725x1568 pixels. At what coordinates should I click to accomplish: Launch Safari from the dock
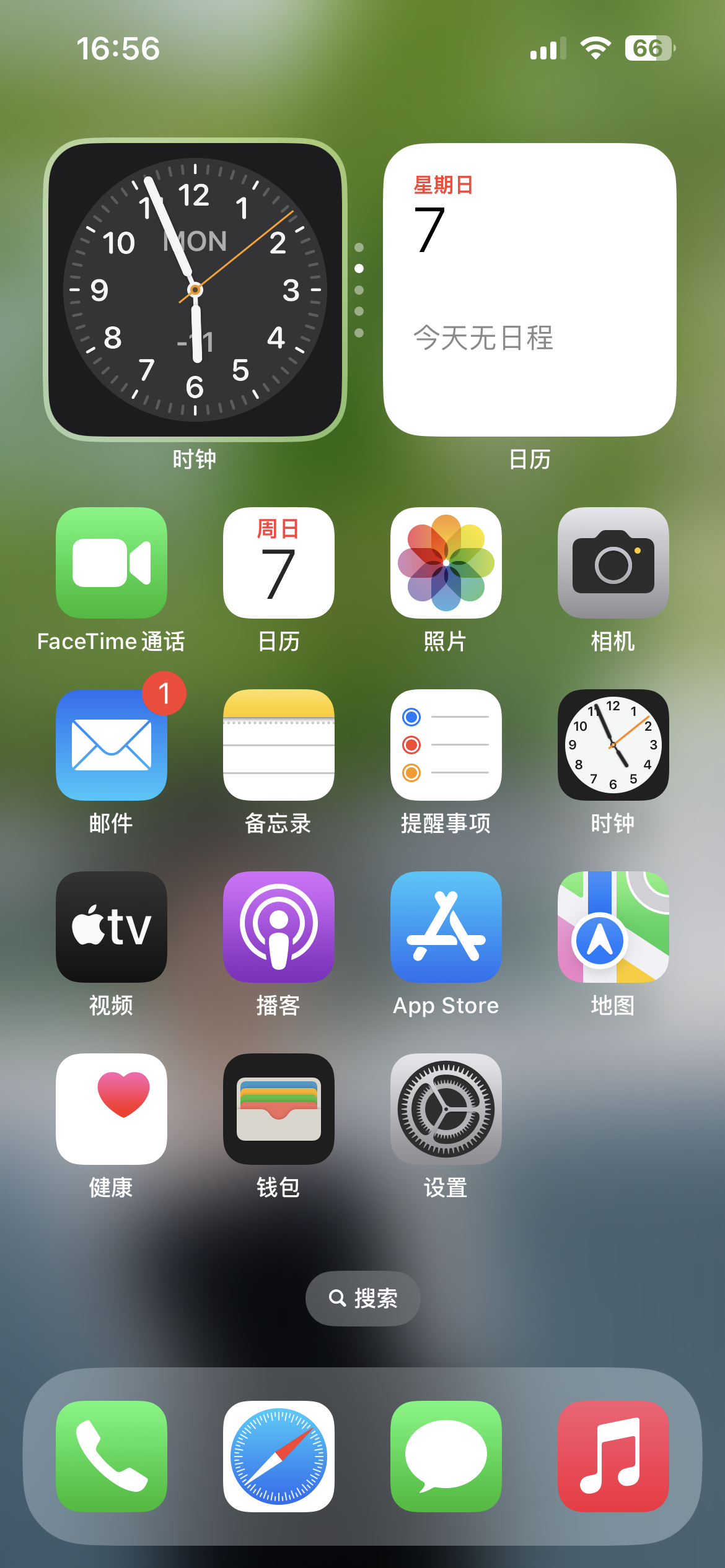[279, 1456]
